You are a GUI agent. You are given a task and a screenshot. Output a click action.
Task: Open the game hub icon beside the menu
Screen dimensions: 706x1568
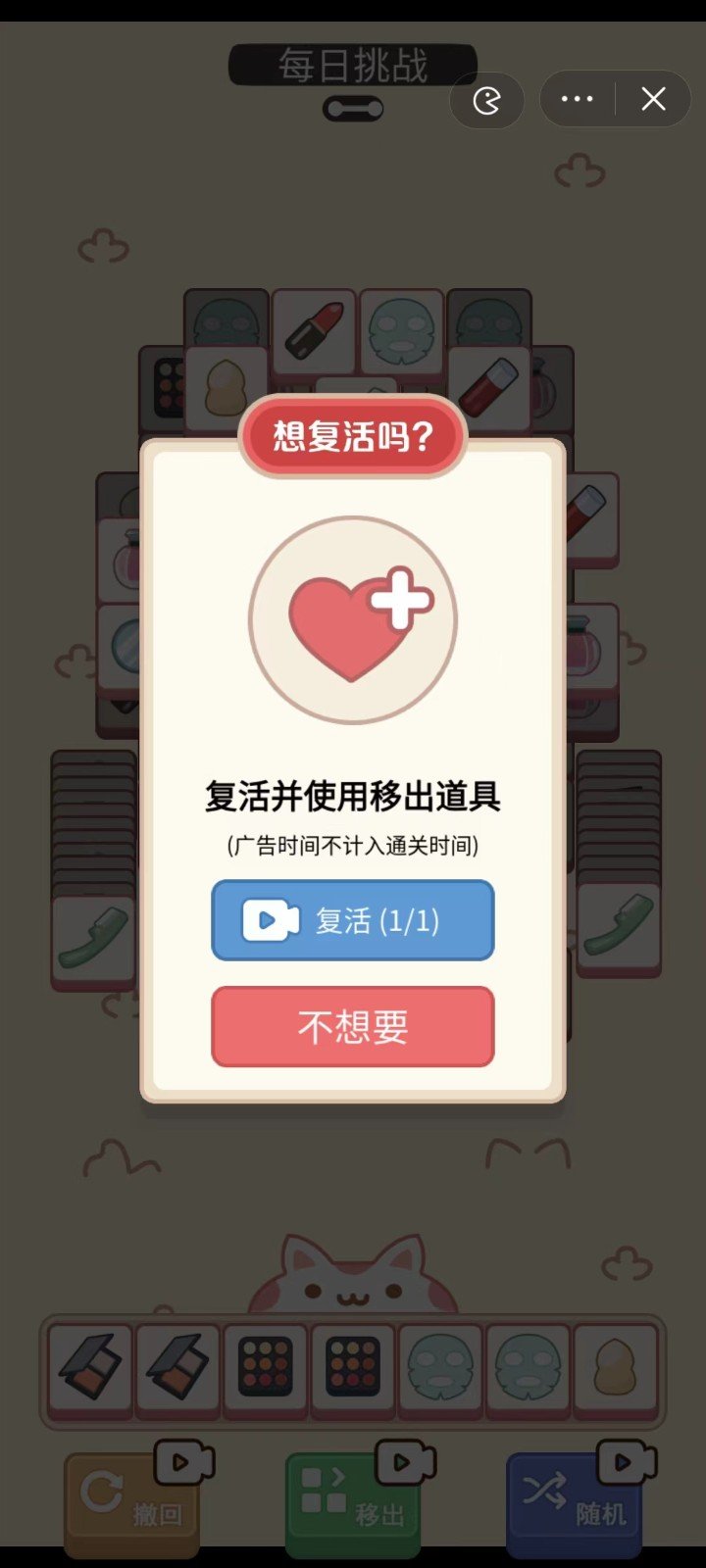(486, 100)
